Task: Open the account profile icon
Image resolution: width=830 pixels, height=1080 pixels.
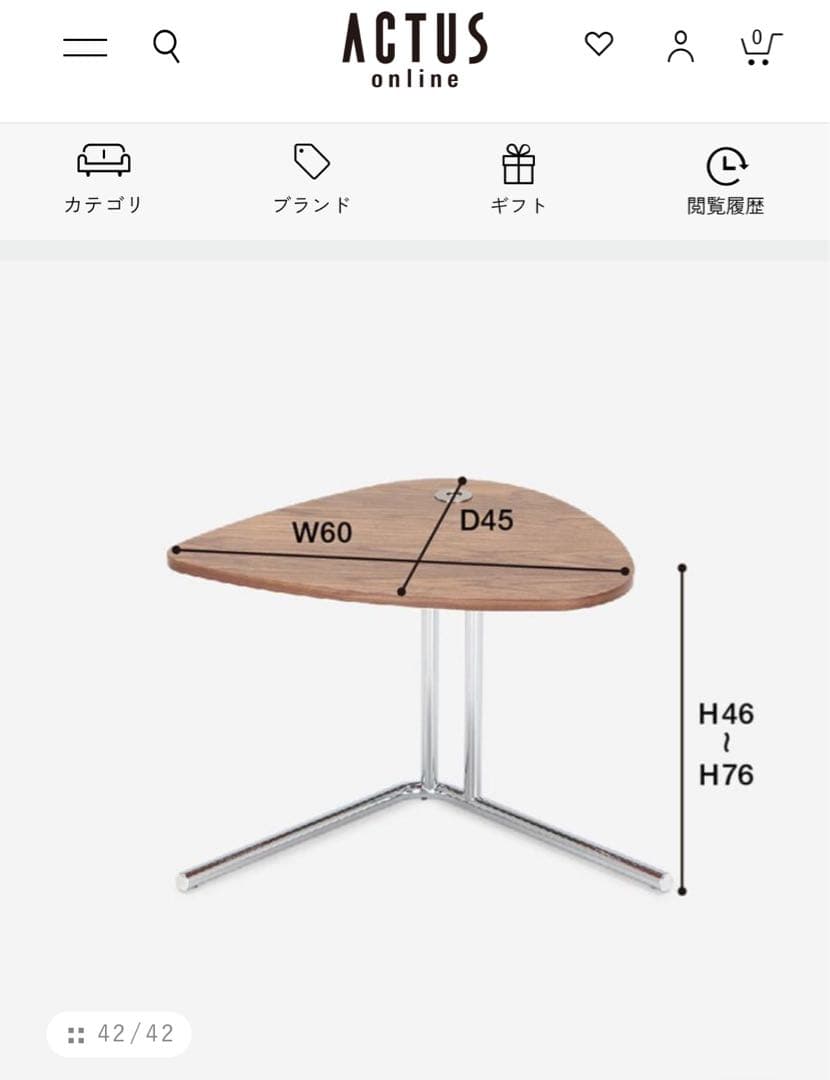Action: pyautogui.click(x=680, y=46)
